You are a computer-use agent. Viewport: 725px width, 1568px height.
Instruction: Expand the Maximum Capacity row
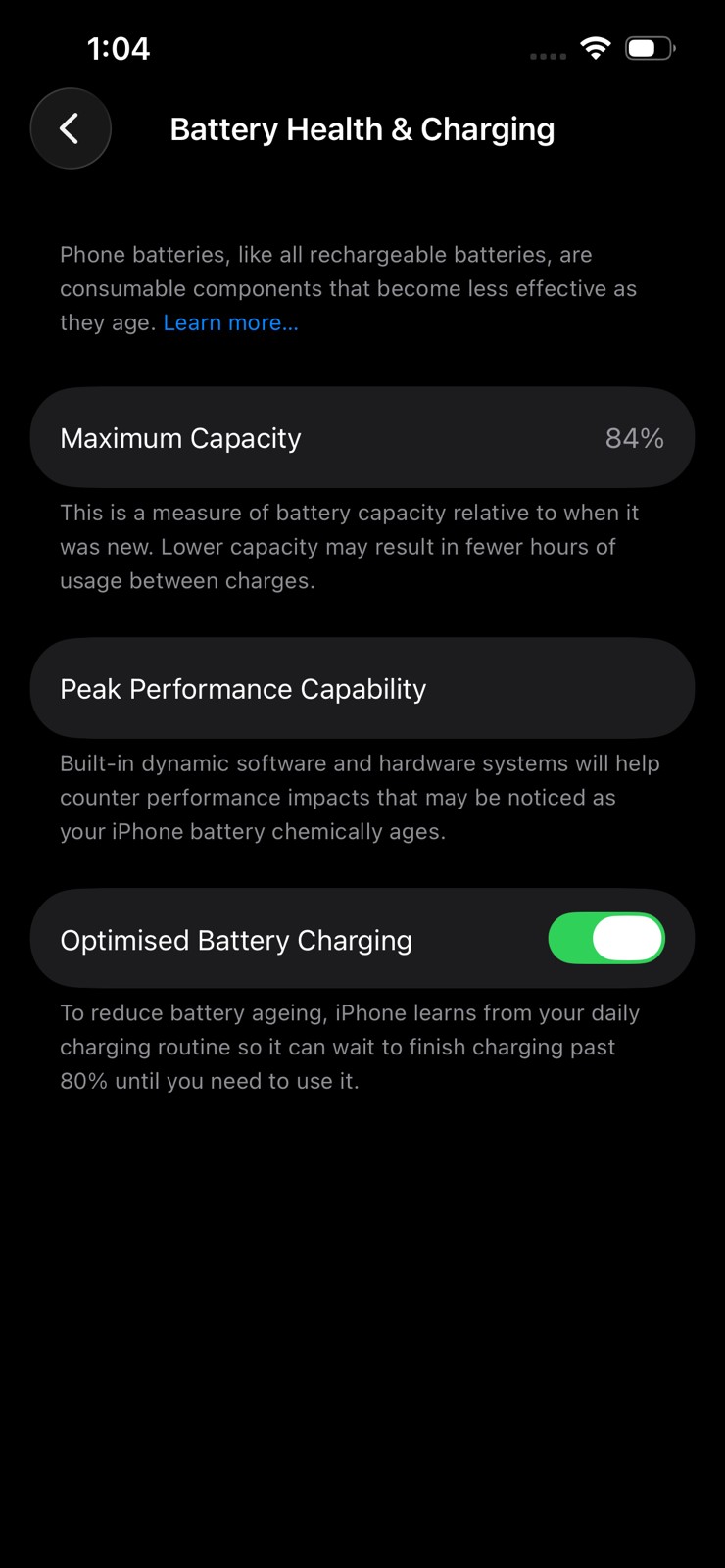(362, 437)
